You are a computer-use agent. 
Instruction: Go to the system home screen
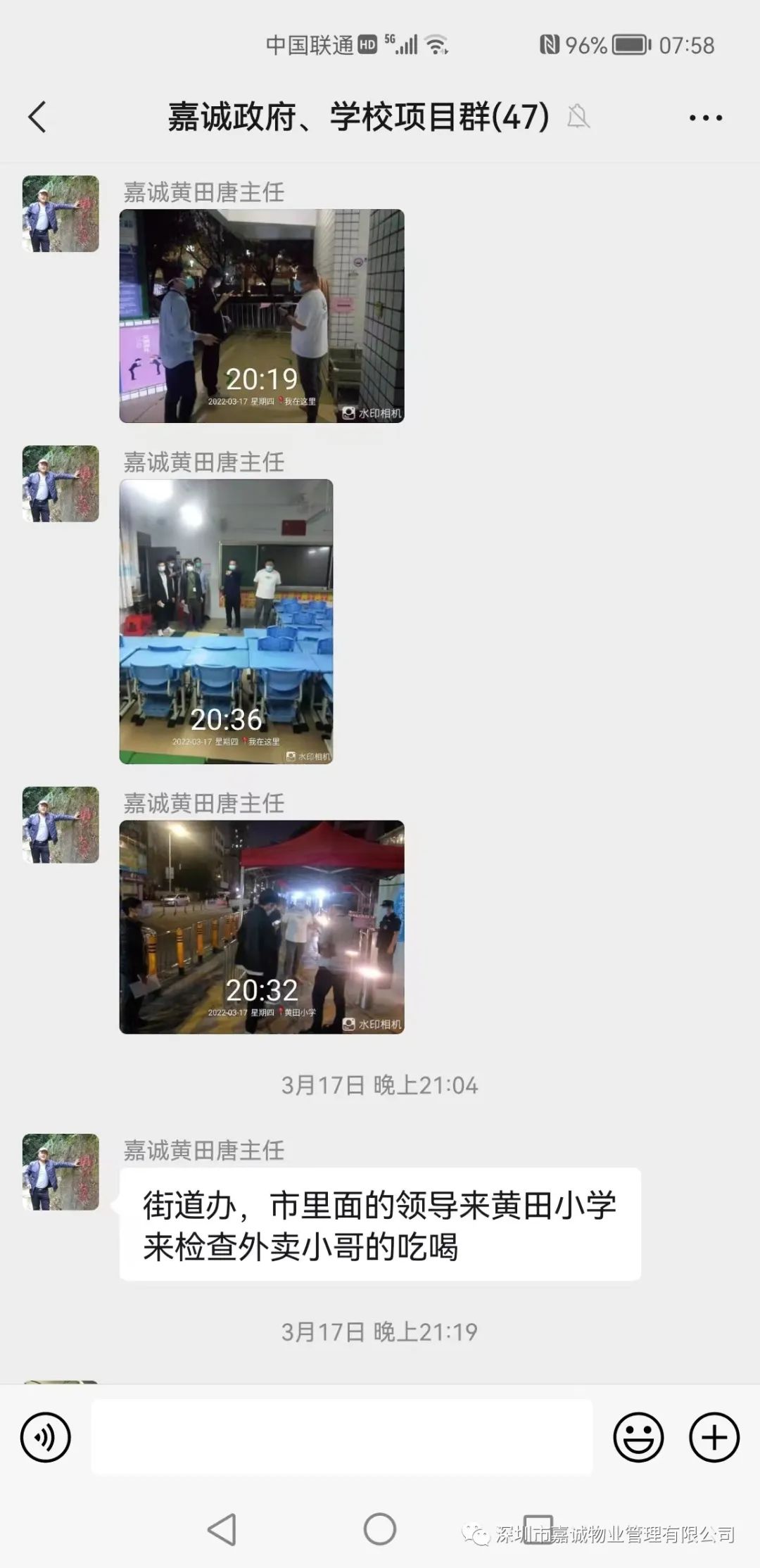[380, 1529]
